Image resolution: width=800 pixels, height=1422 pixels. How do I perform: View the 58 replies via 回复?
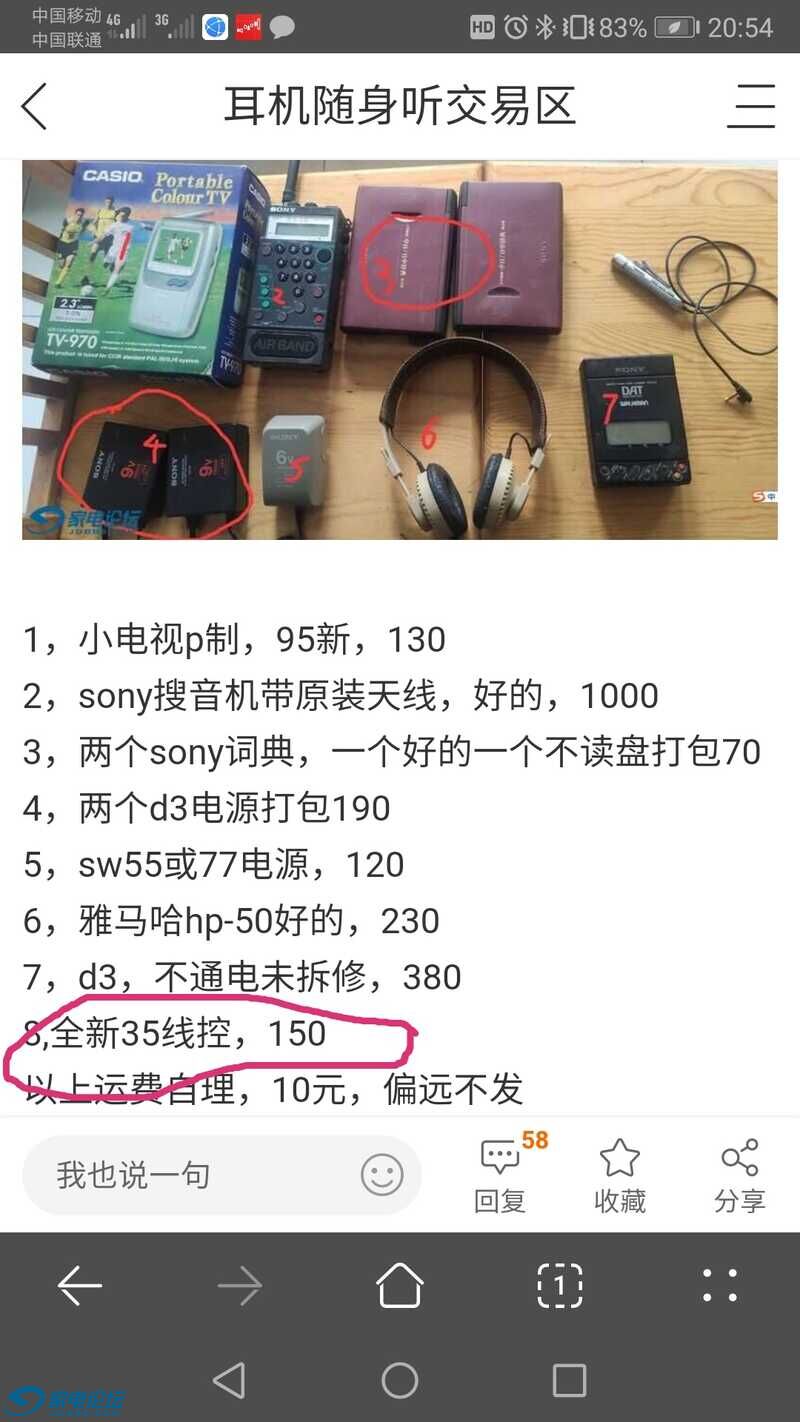[x=501, y=1175]
